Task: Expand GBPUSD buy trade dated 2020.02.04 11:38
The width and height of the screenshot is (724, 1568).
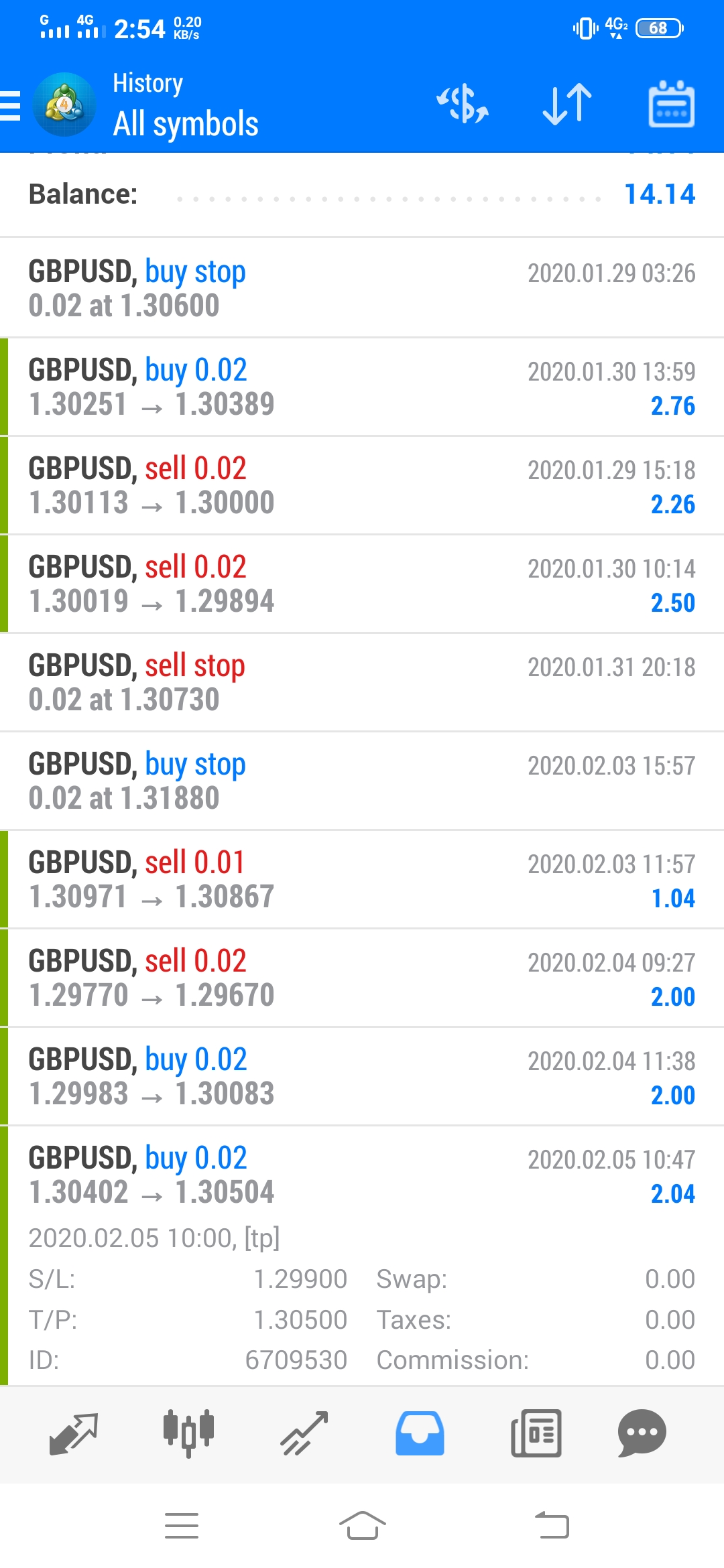Action: (362, 1076)
